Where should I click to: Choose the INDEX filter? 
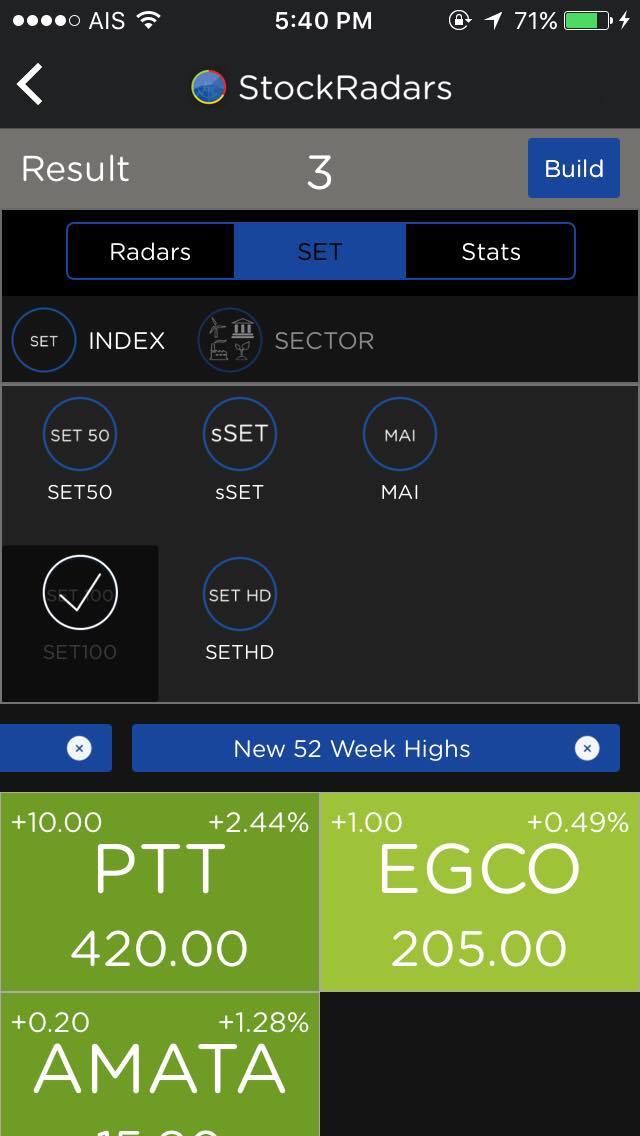click(88, 340)
